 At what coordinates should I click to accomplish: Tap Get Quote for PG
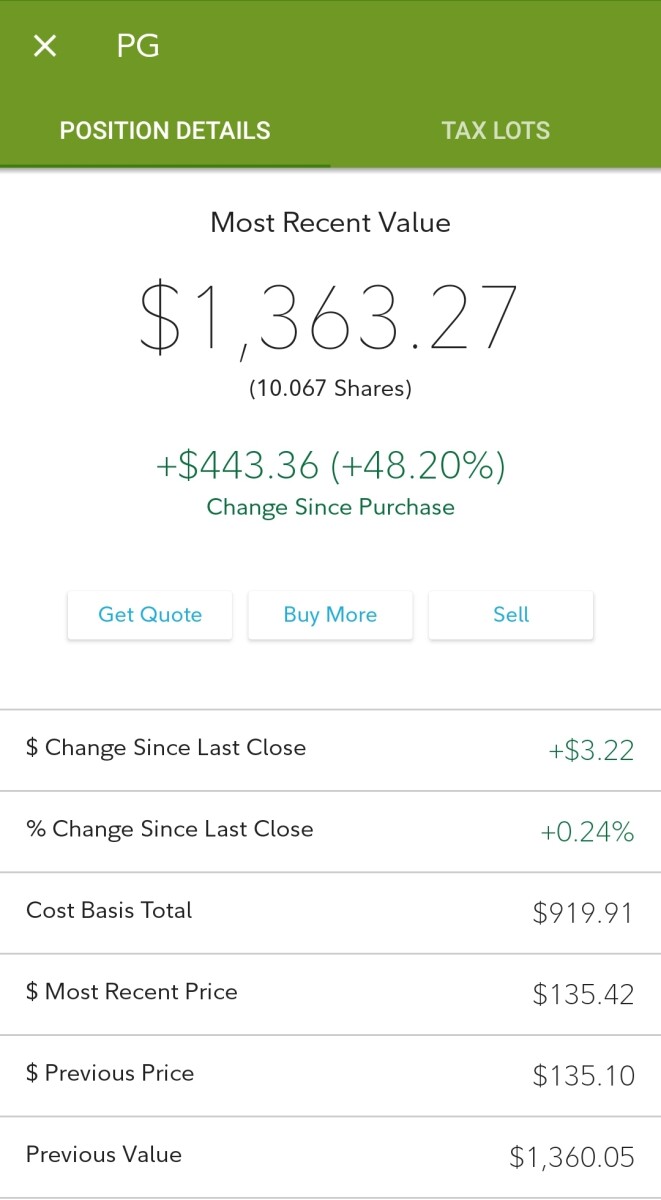coord(150,615)
